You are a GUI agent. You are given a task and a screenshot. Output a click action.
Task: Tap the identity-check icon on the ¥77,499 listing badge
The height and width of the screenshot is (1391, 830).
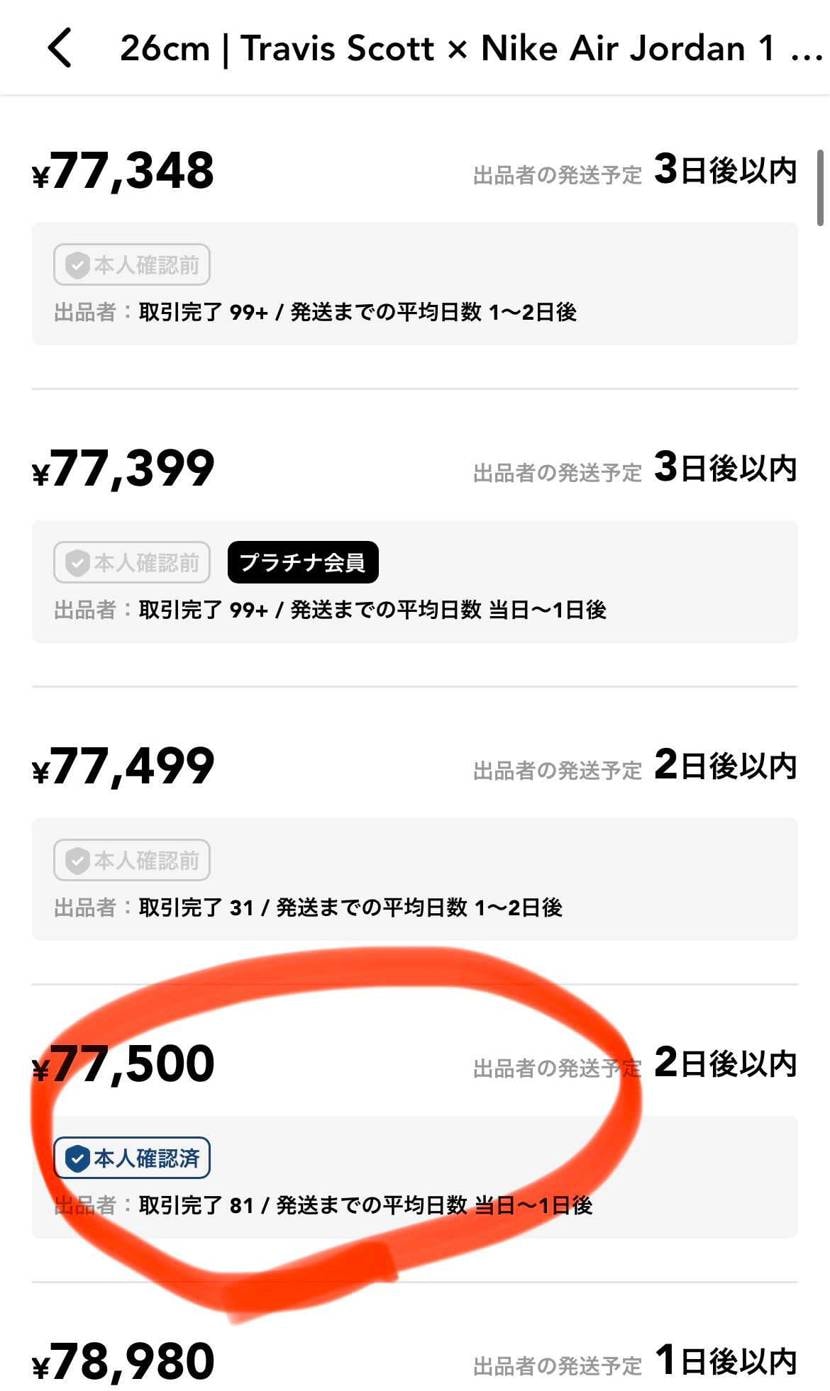[x=78, y=860]
